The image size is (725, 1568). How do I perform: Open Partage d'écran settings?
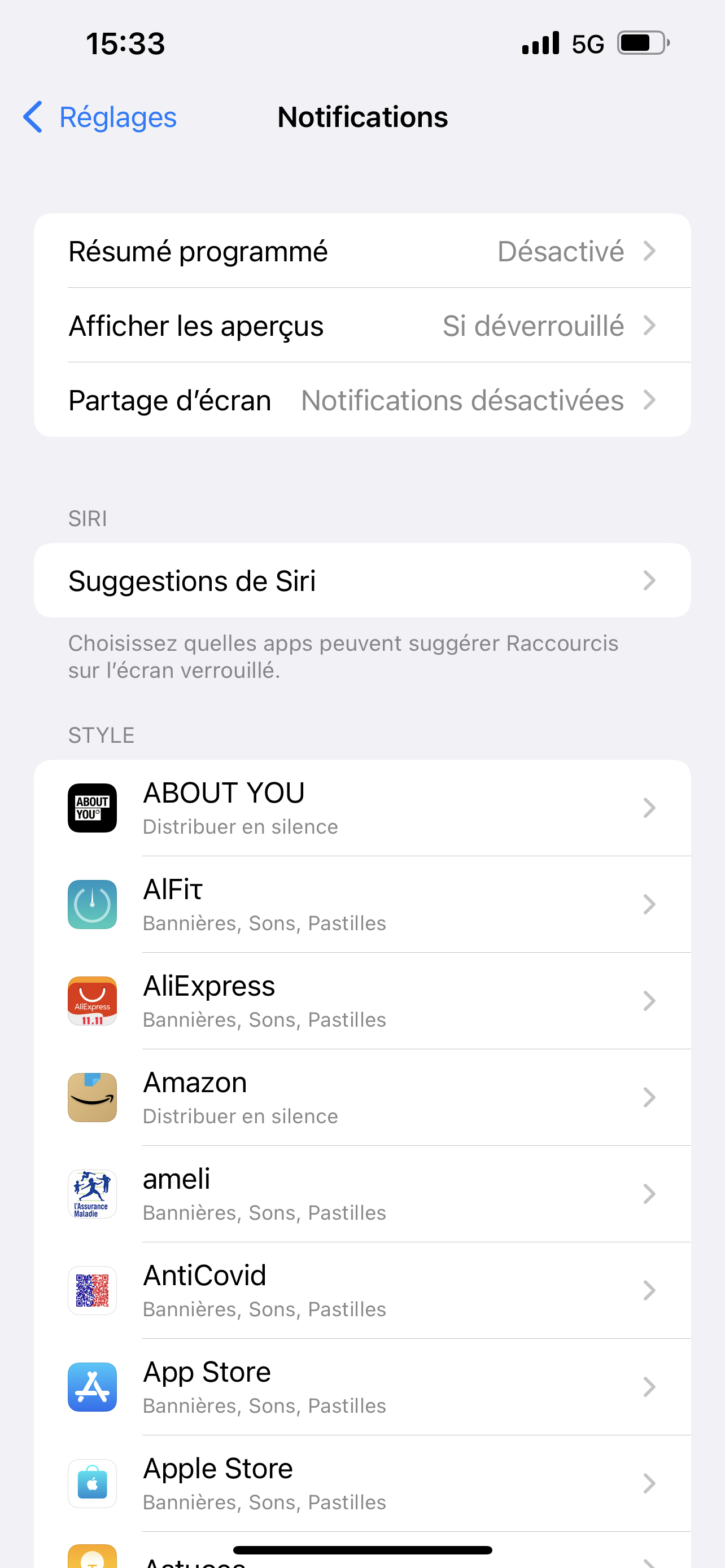coord(362,401)
